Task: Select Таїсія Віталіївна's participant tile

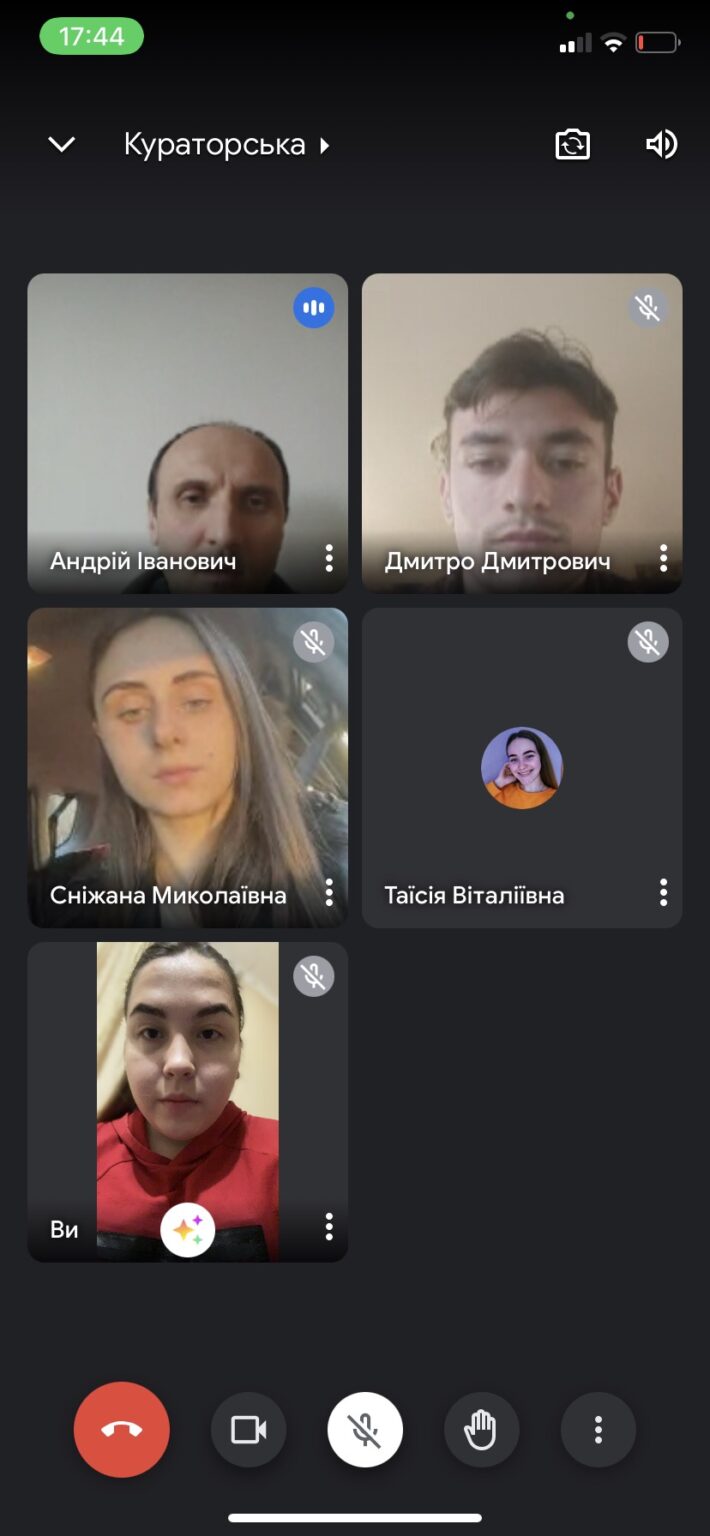Action: tap(522, 768)
